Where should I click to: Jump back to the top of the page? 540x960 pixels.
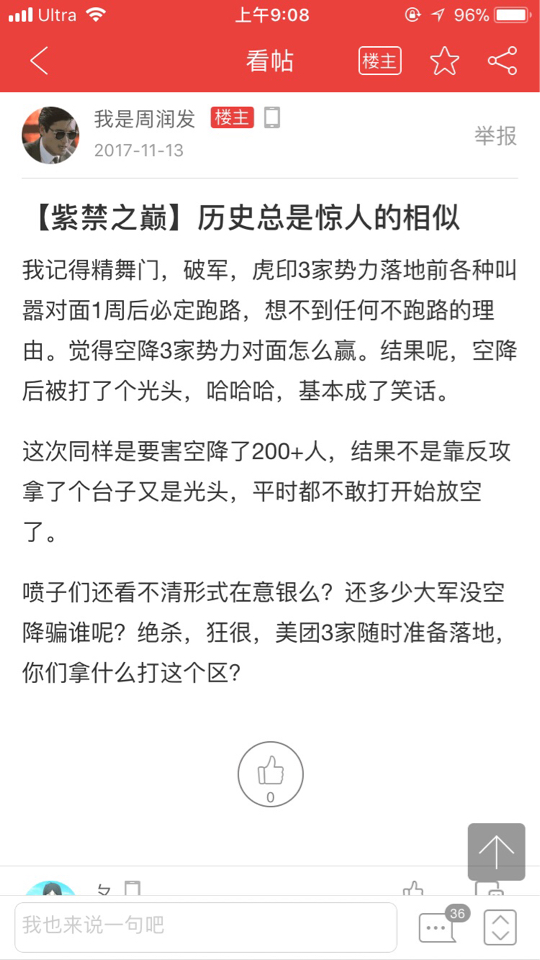tap(496, 852)
